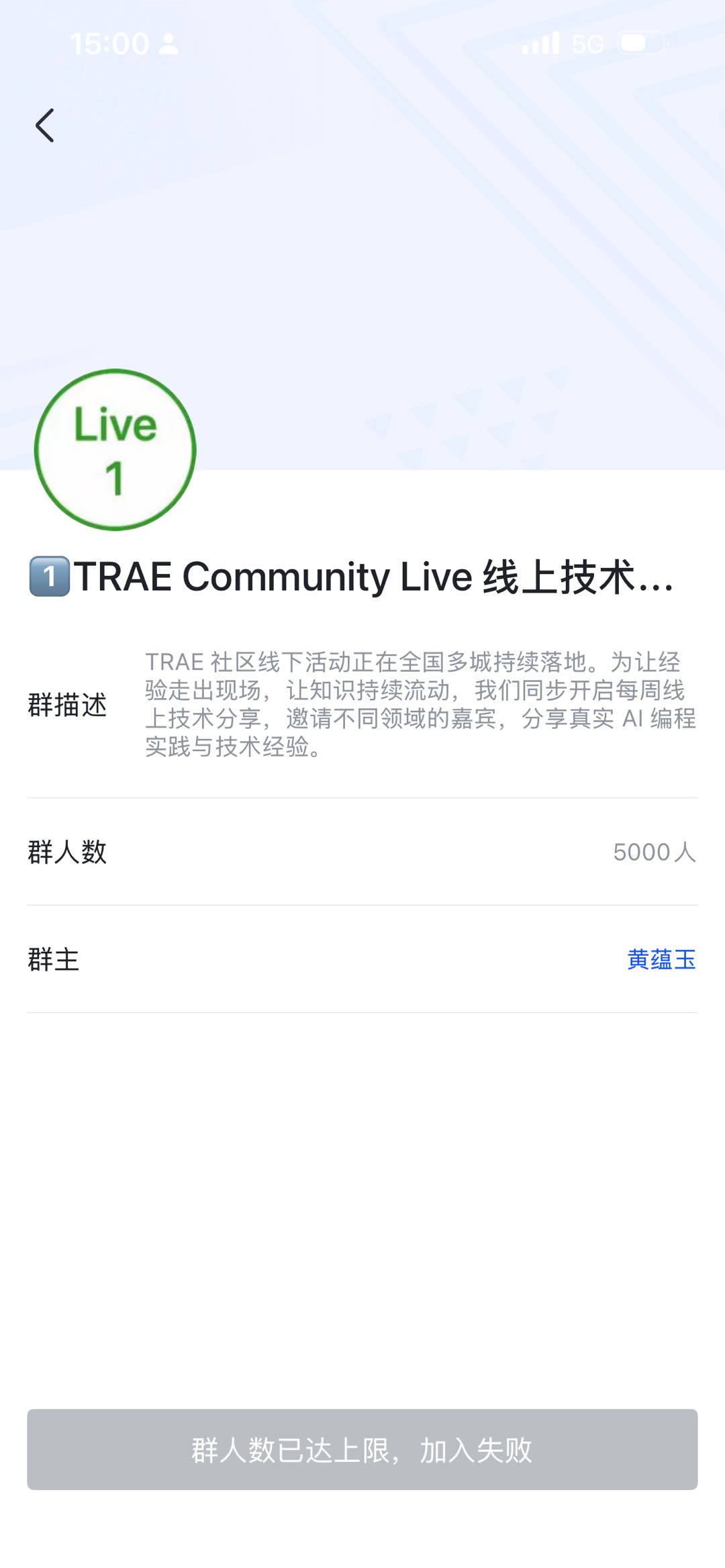This screenshot has width=725, height=1568.
Task: Tap the 群人数已达上限，加入失败 button
Action: [x=362, y=1450]
